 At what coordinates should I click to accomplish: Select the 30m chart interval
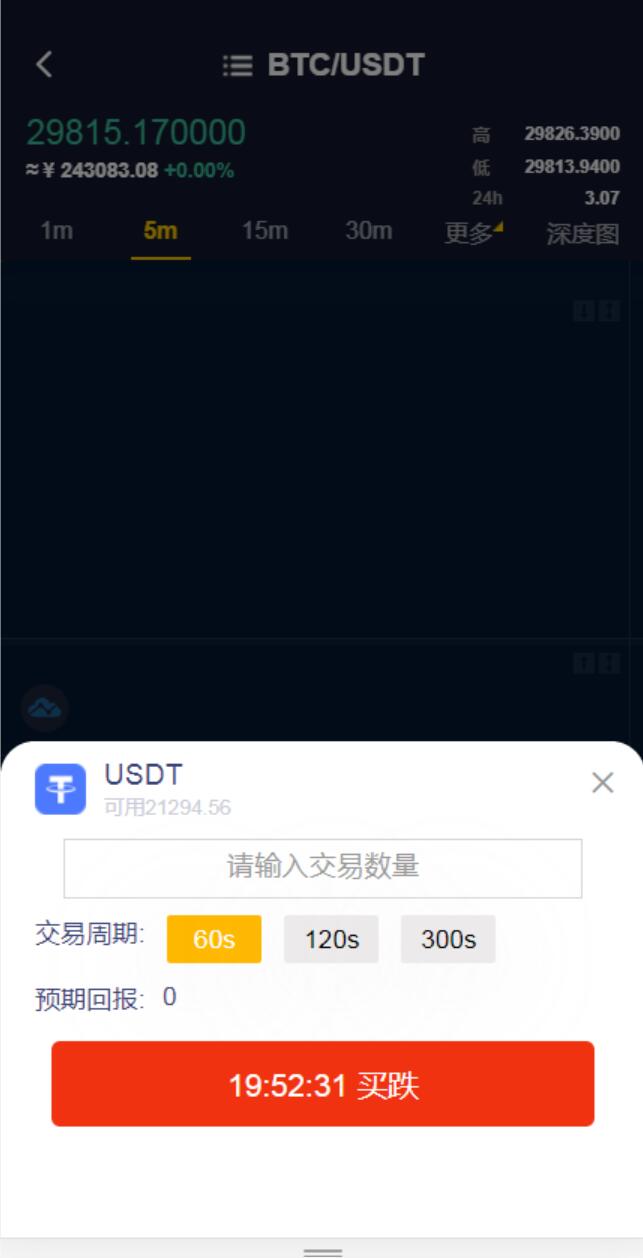point(368,231)
